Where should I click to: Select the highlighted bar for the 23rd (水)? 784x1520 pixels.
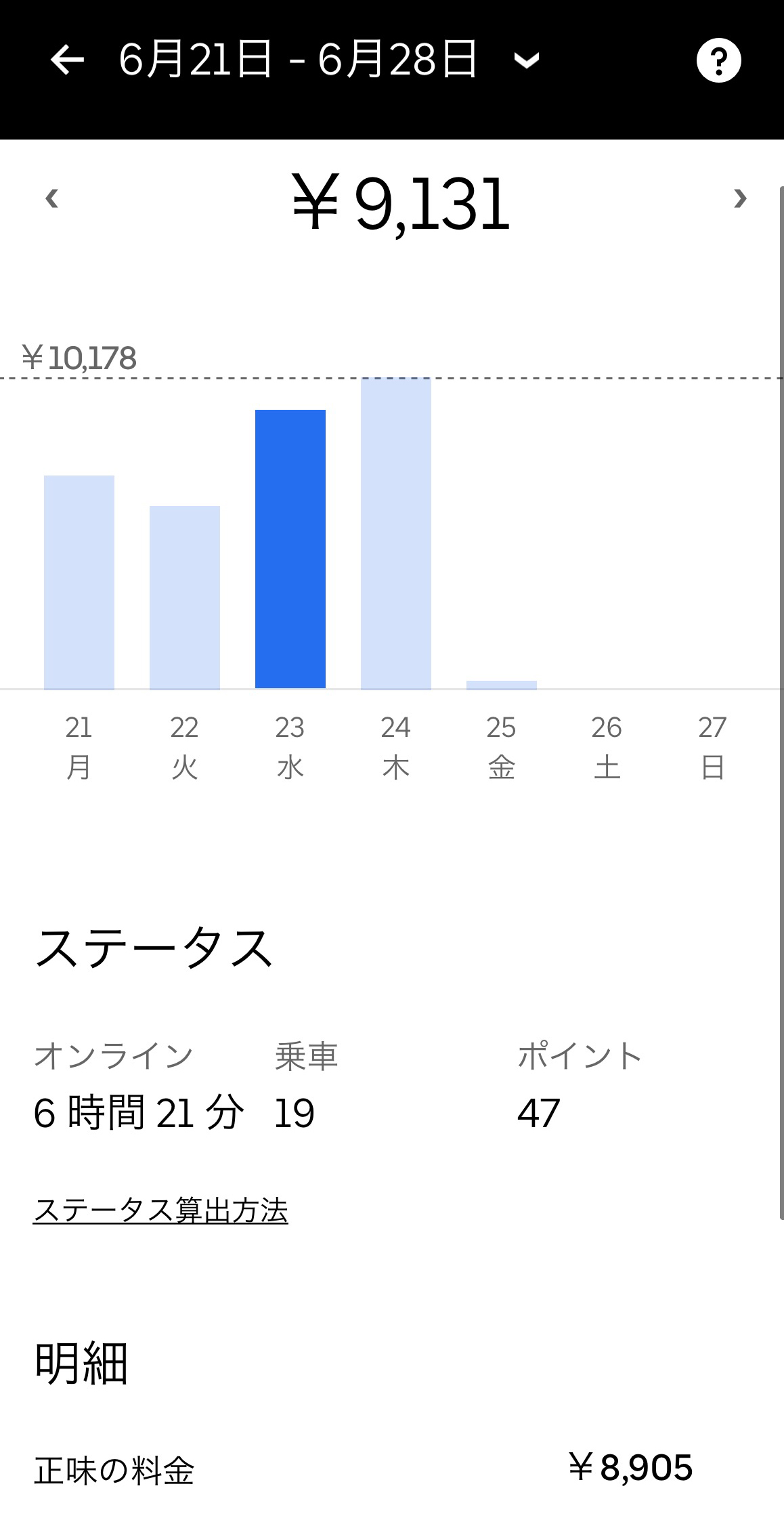[x=290, y=549]
